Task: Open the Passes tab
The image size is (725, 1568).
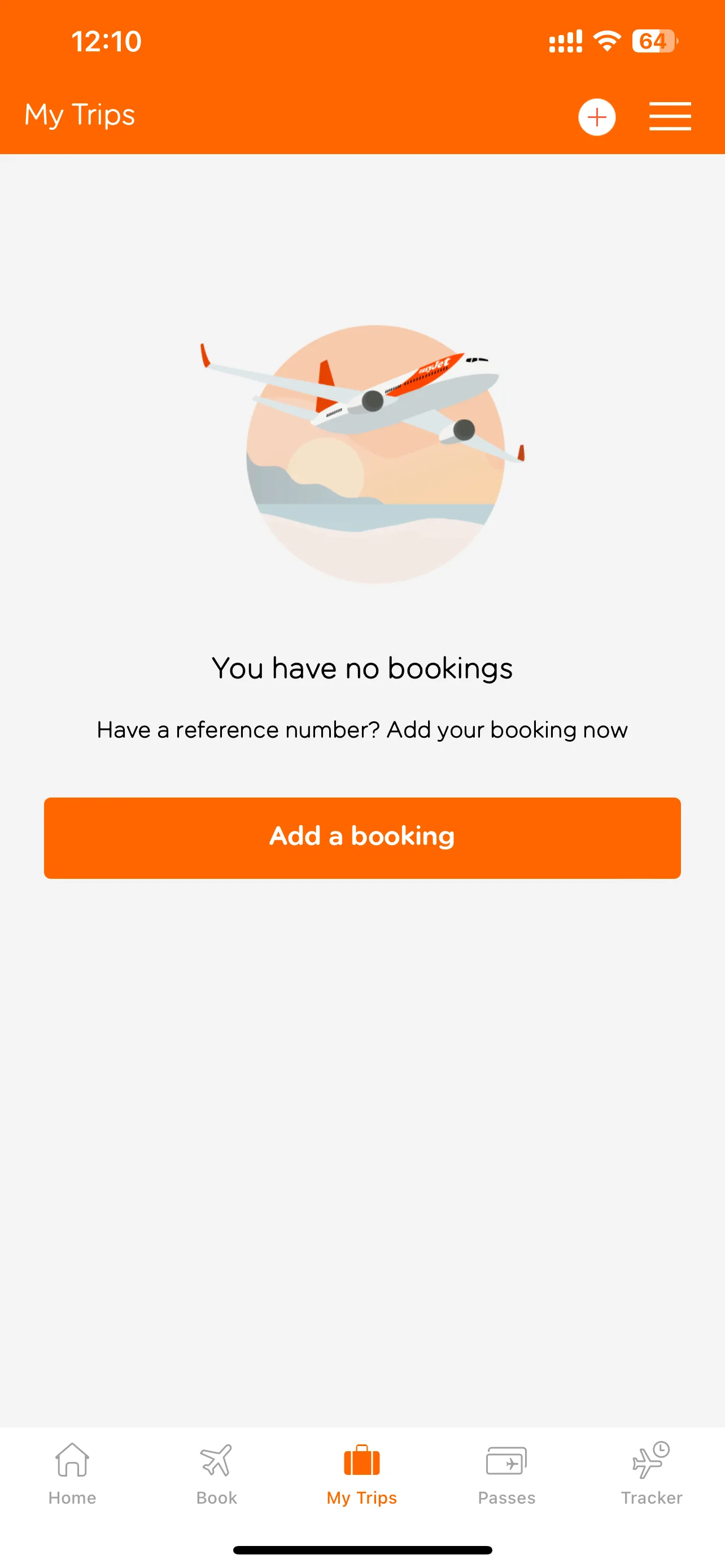Action: coord(506,1473)
